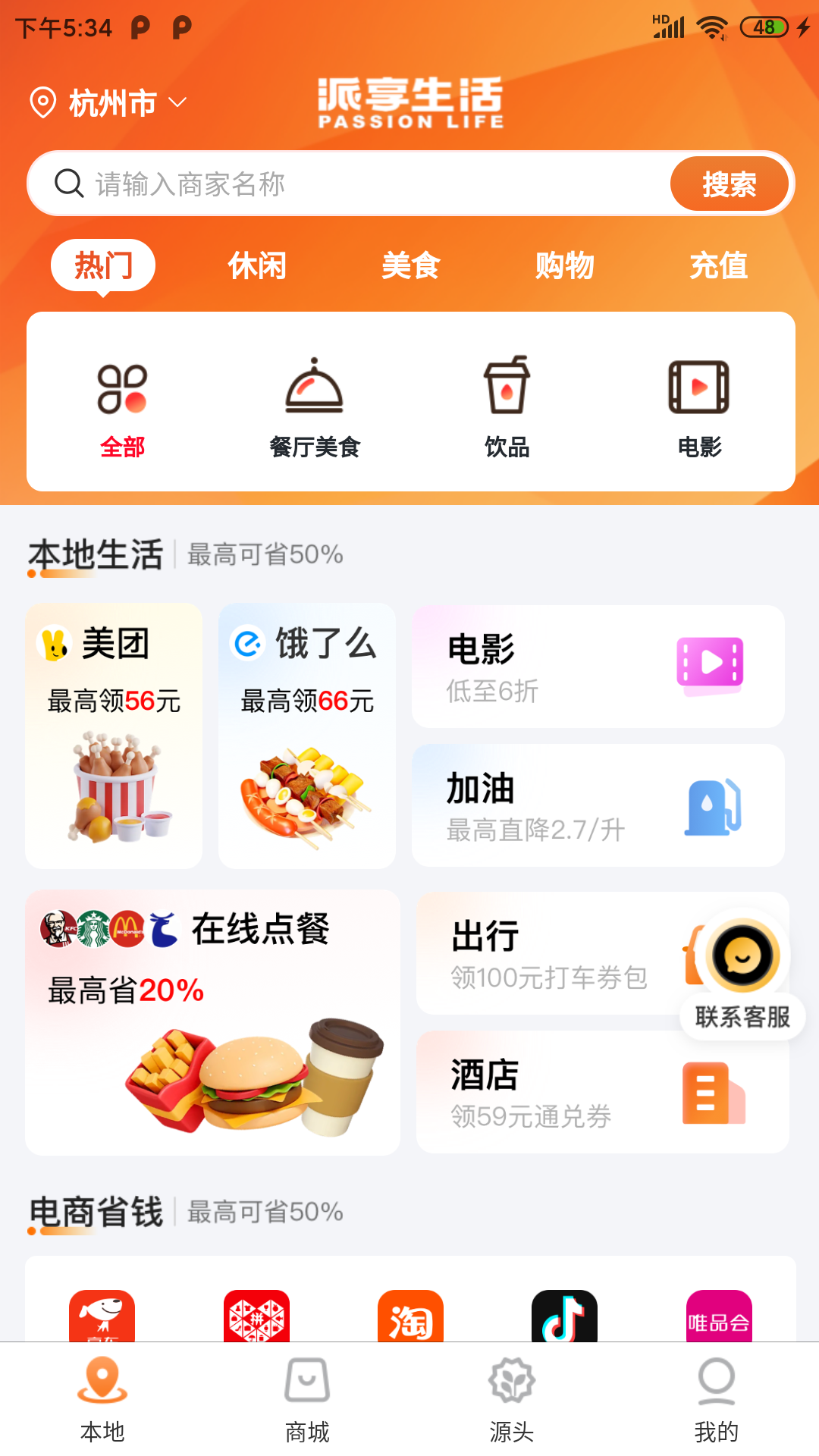Click the 搜索 search button
The height and width of the screenshot is (1456, 819).
coord(729,183)
